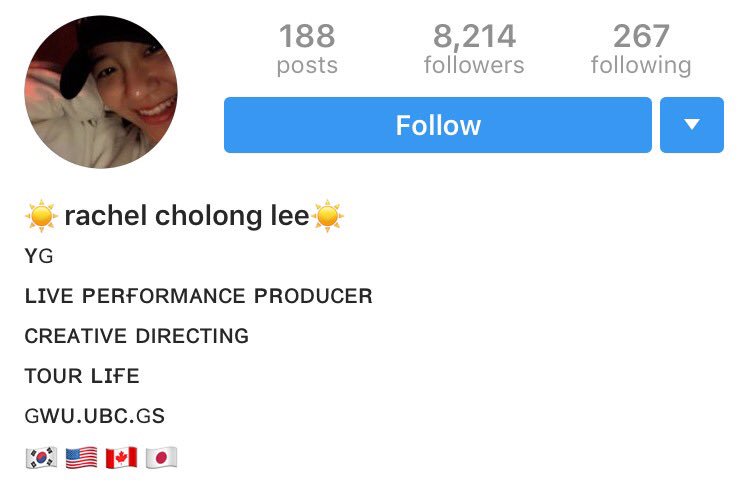Expand the suggested accounts dropdown arrow

[691, 125]
